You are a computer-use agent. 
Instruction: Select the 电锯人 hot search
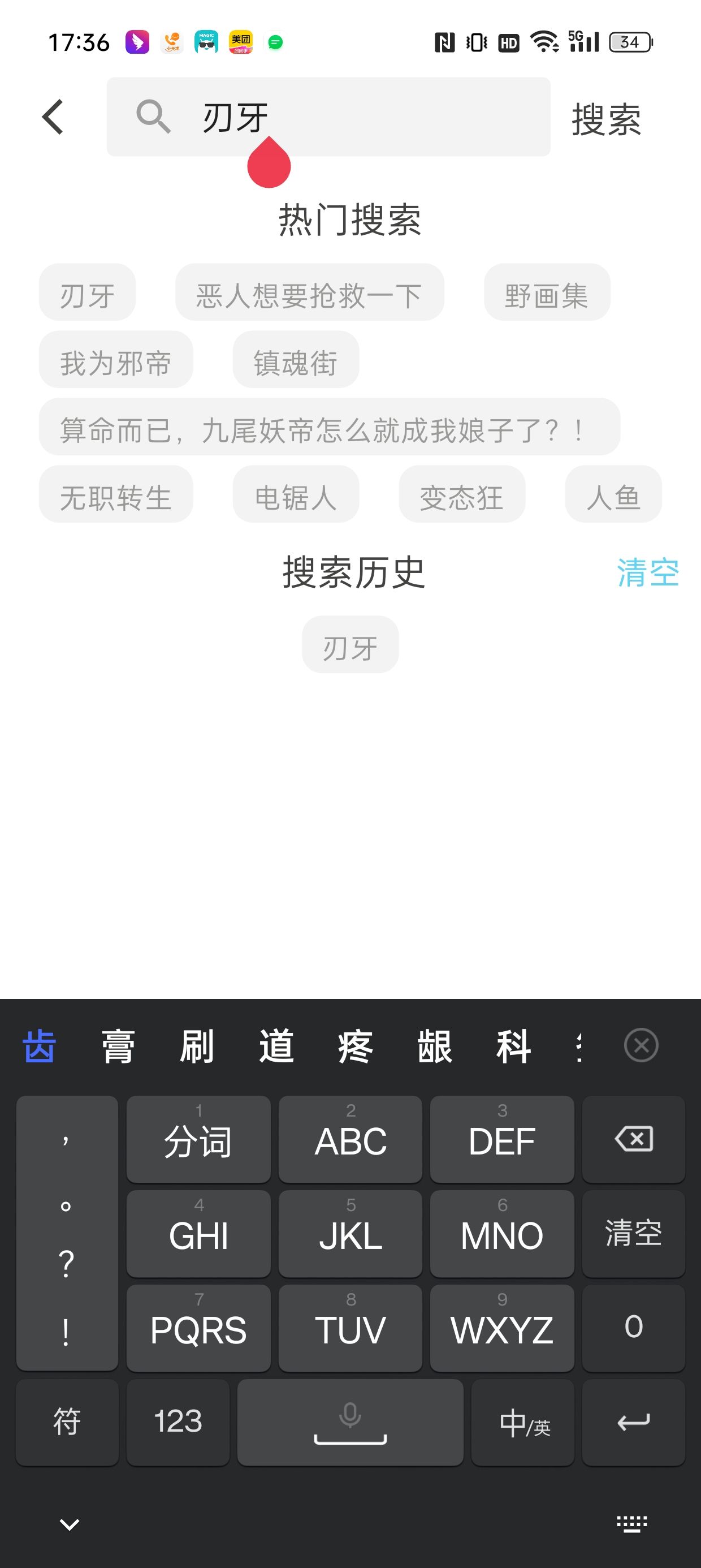click(296, 497)
